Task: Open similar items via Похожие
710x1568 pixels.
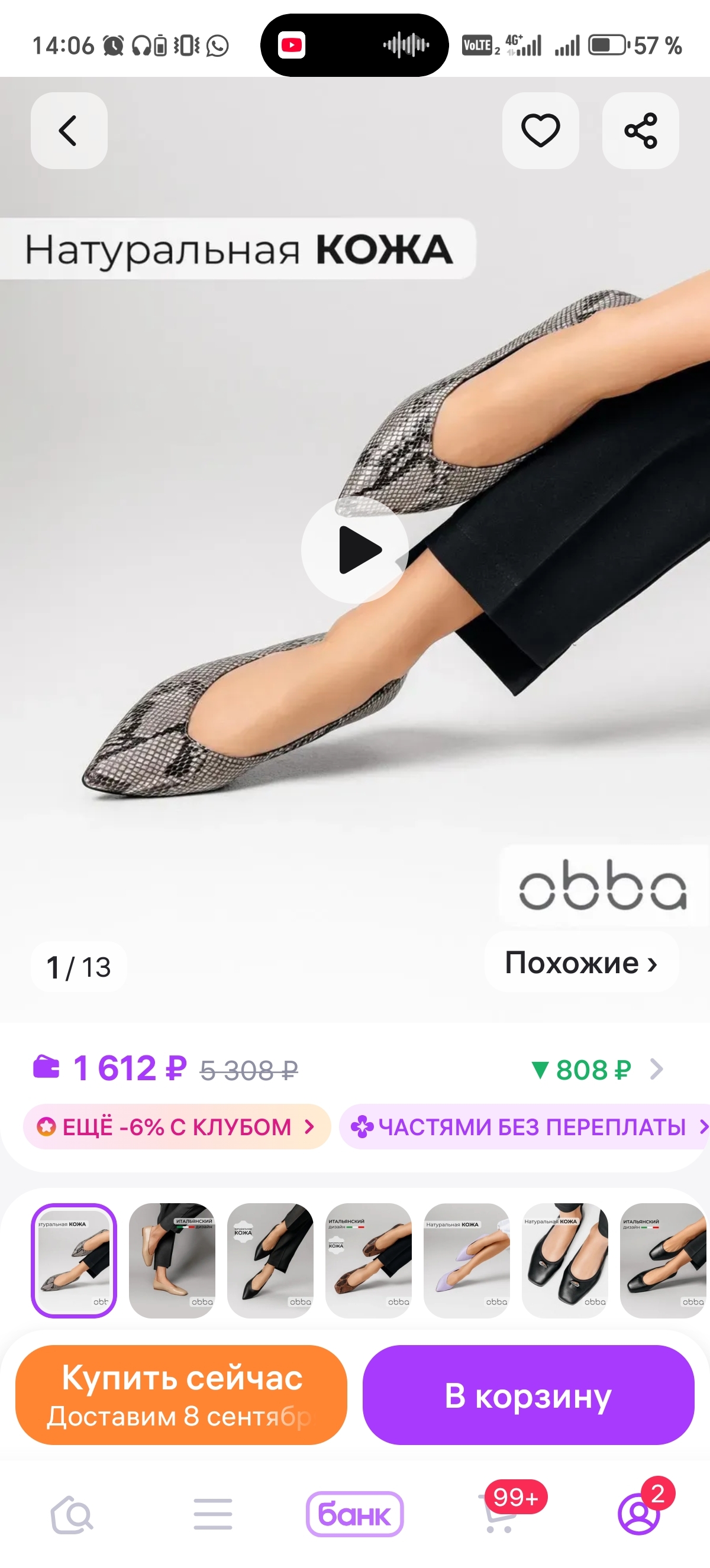Action: click(x=581, y=963)
